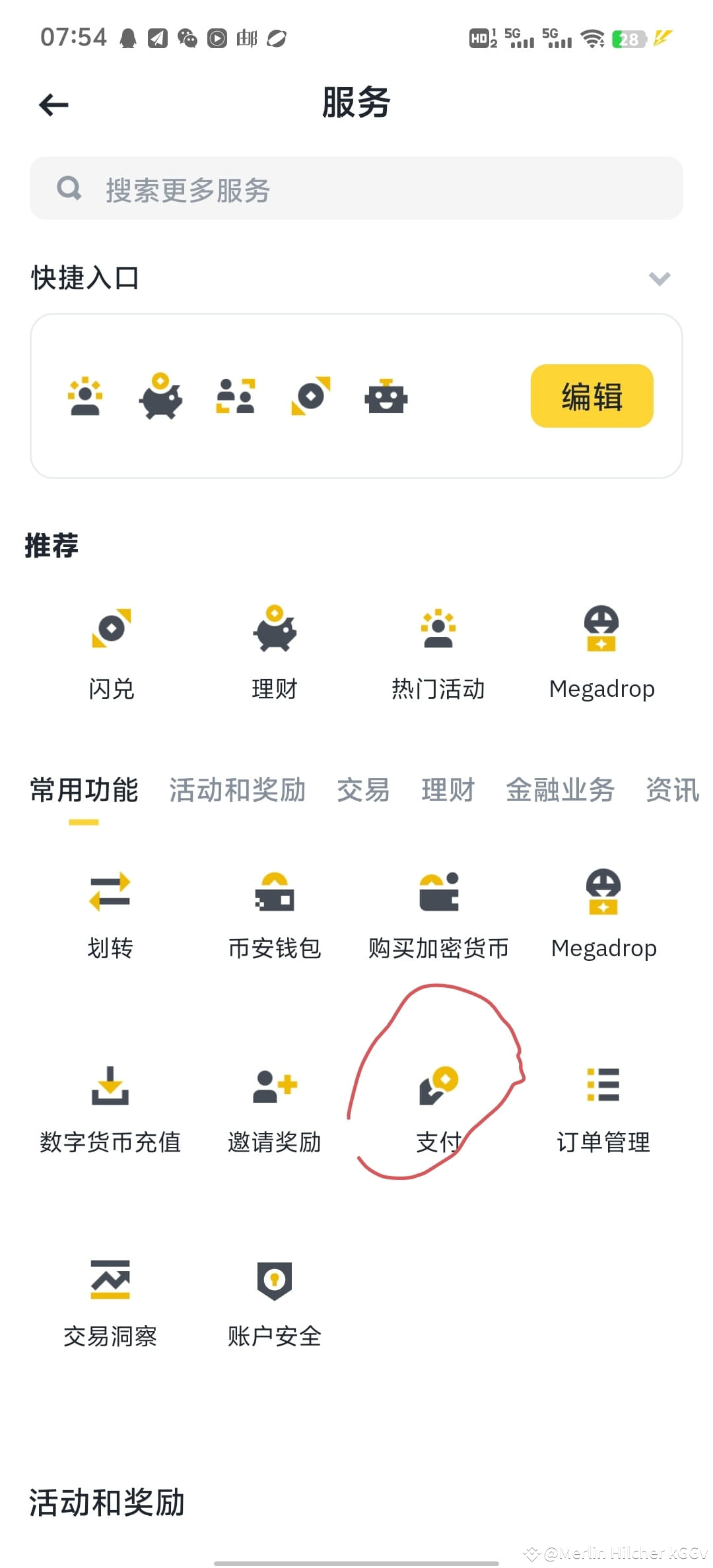This screenshot has width=713, height=1568.
Task: Open the 划转 transfer feature
Action: tap(110, 894)
